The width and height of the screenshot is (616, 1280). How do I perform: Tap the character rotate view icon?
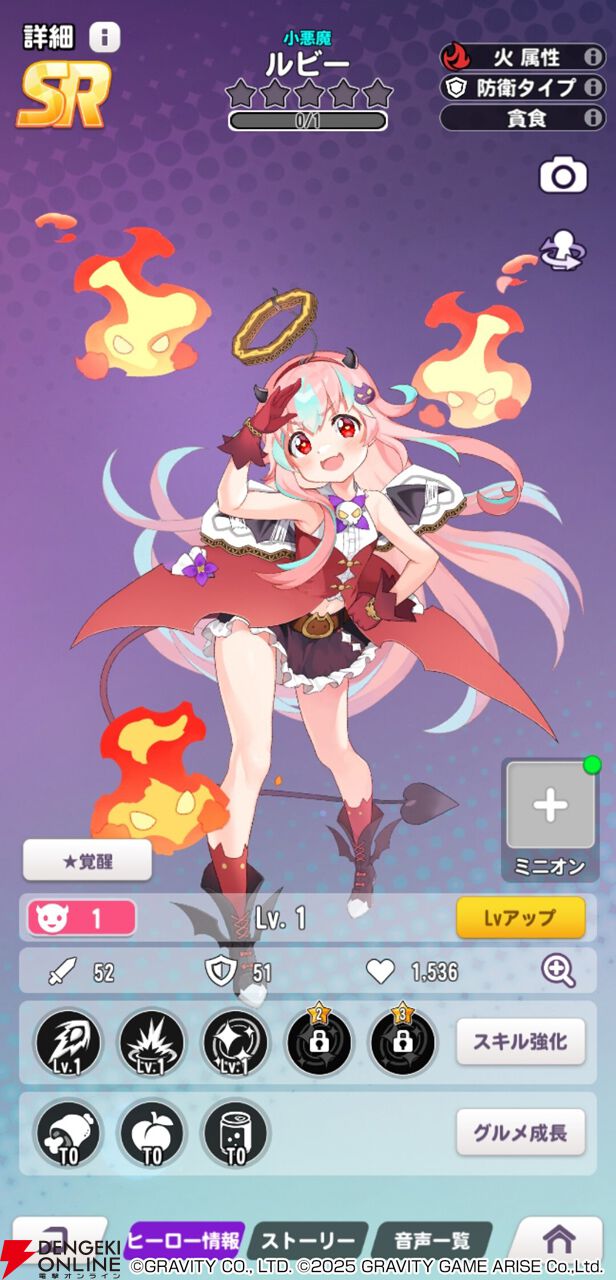[x=563, y=250]
